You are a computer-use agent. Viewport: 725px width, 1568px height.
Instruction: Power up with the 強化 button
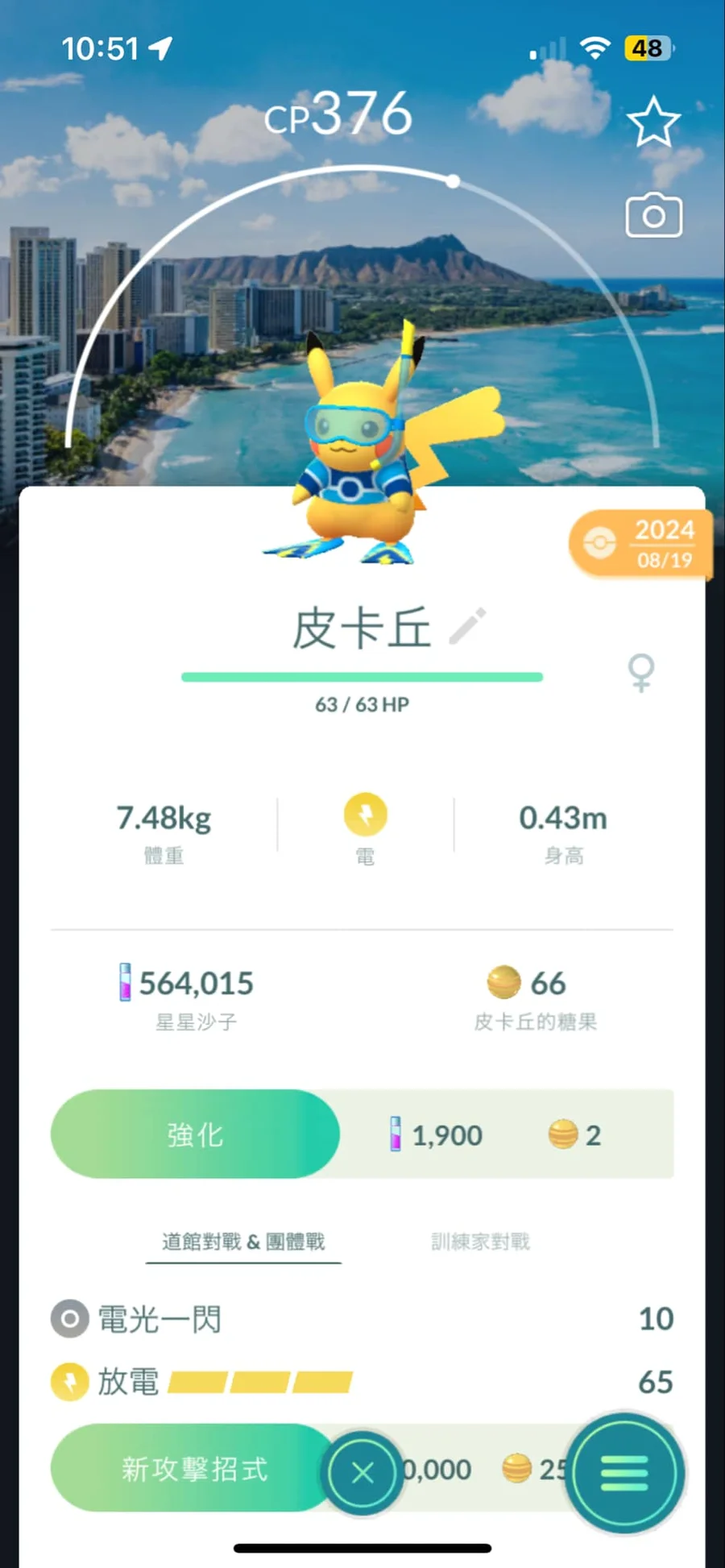click(x=195, y=1135)
